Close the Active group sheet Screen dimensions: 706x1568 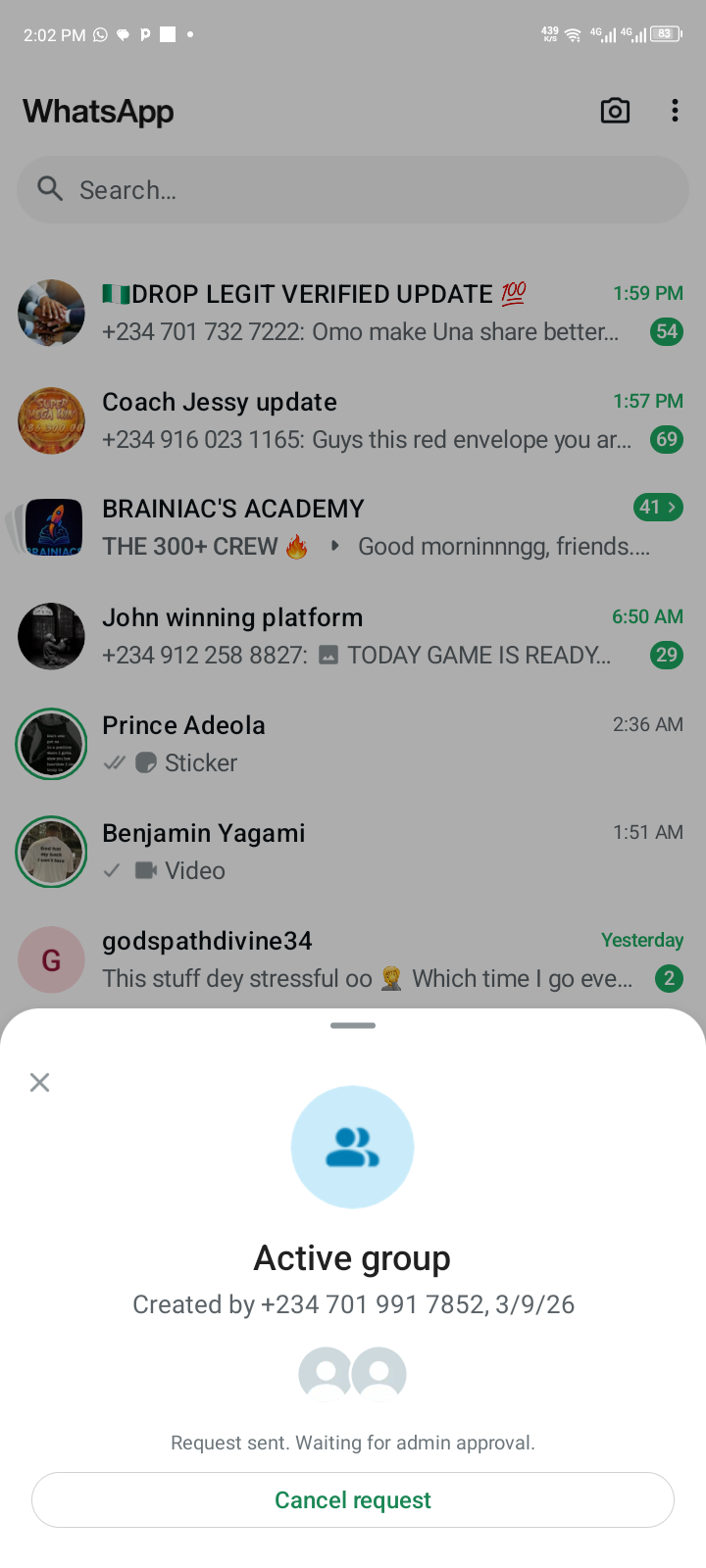pyautogui.click(x=39, y=1082)
